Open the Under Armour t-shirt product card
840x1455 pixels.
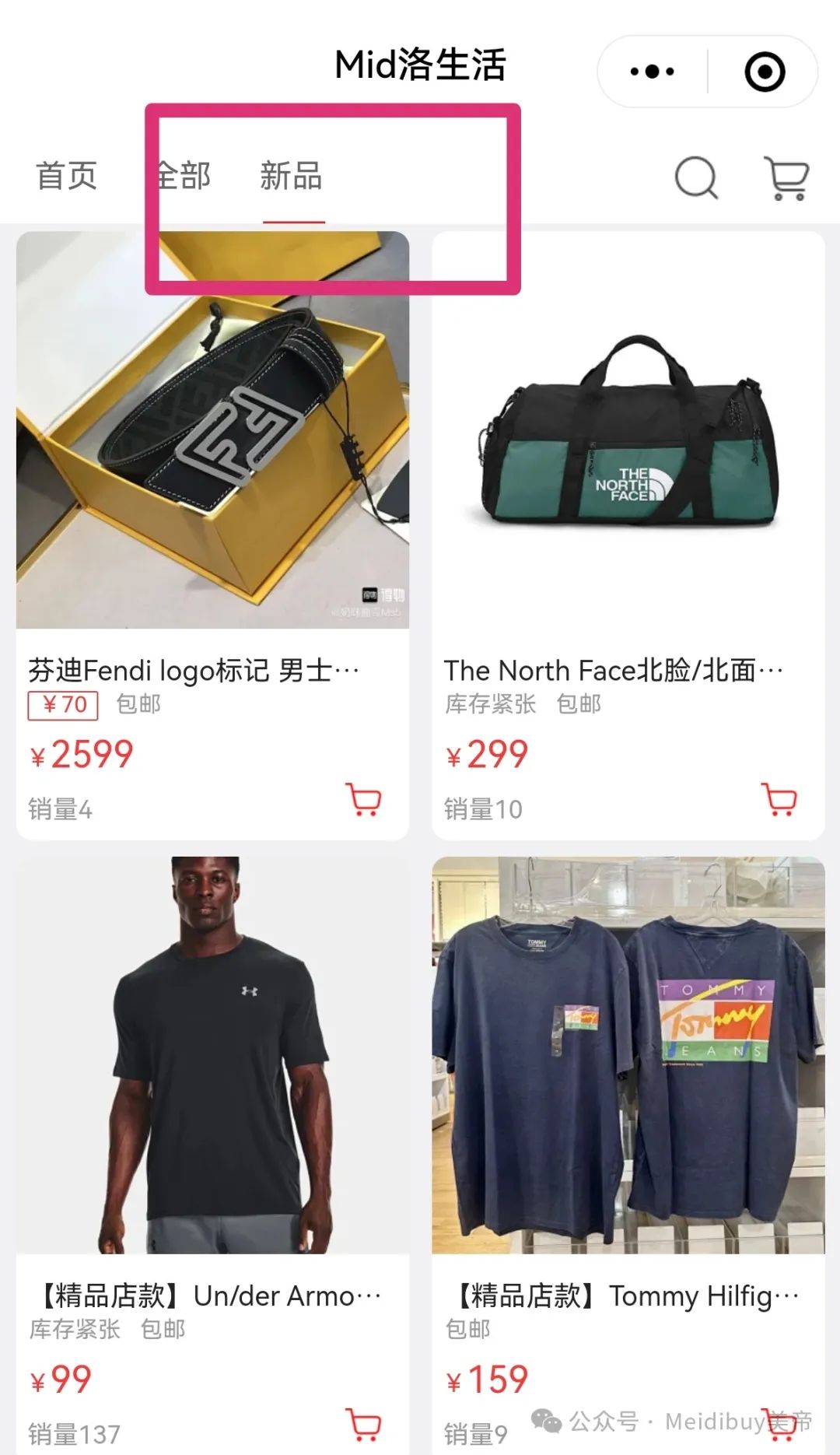click(x=212, y=1055)
